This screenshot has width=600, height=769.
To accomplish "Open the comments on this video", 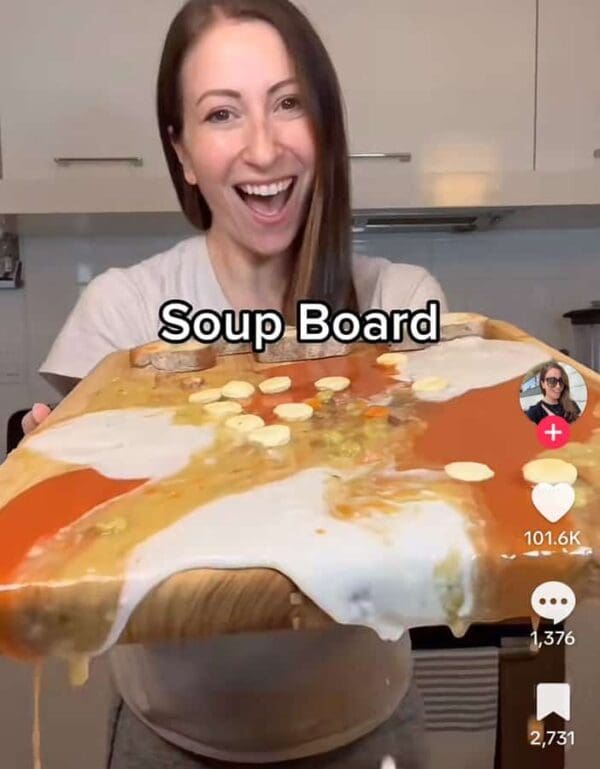I will (552, 603).
